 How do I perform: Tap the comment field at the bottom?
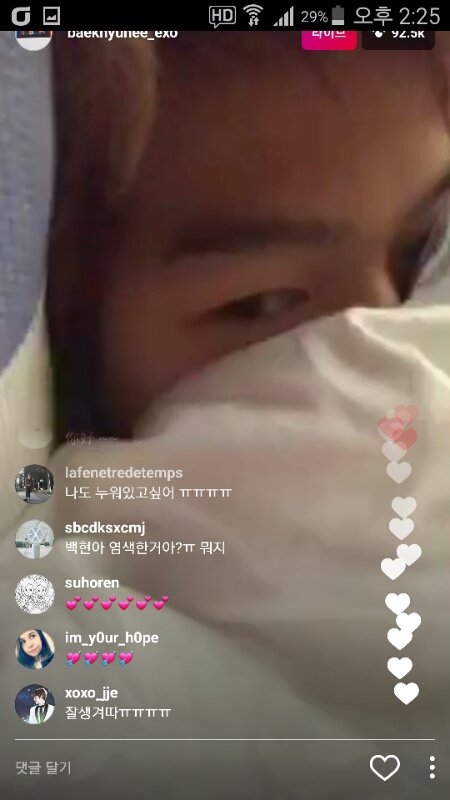[x=184, y=767]
